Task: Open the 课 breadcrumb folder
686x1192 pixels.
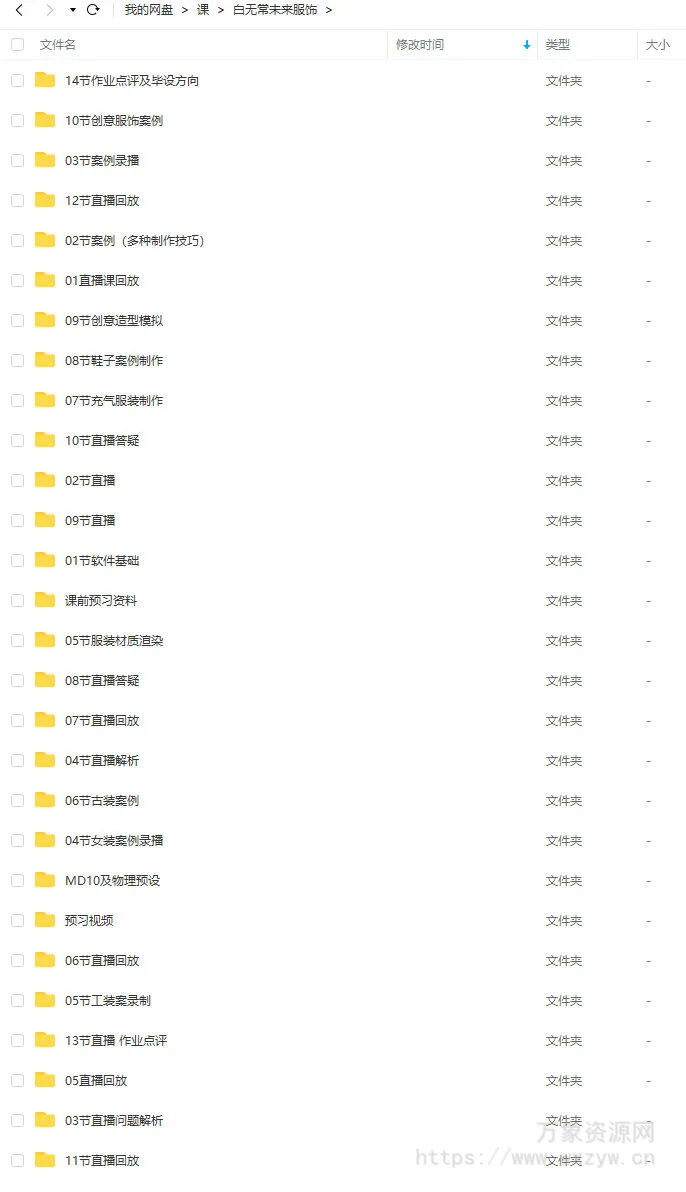Action: (203, 10)
